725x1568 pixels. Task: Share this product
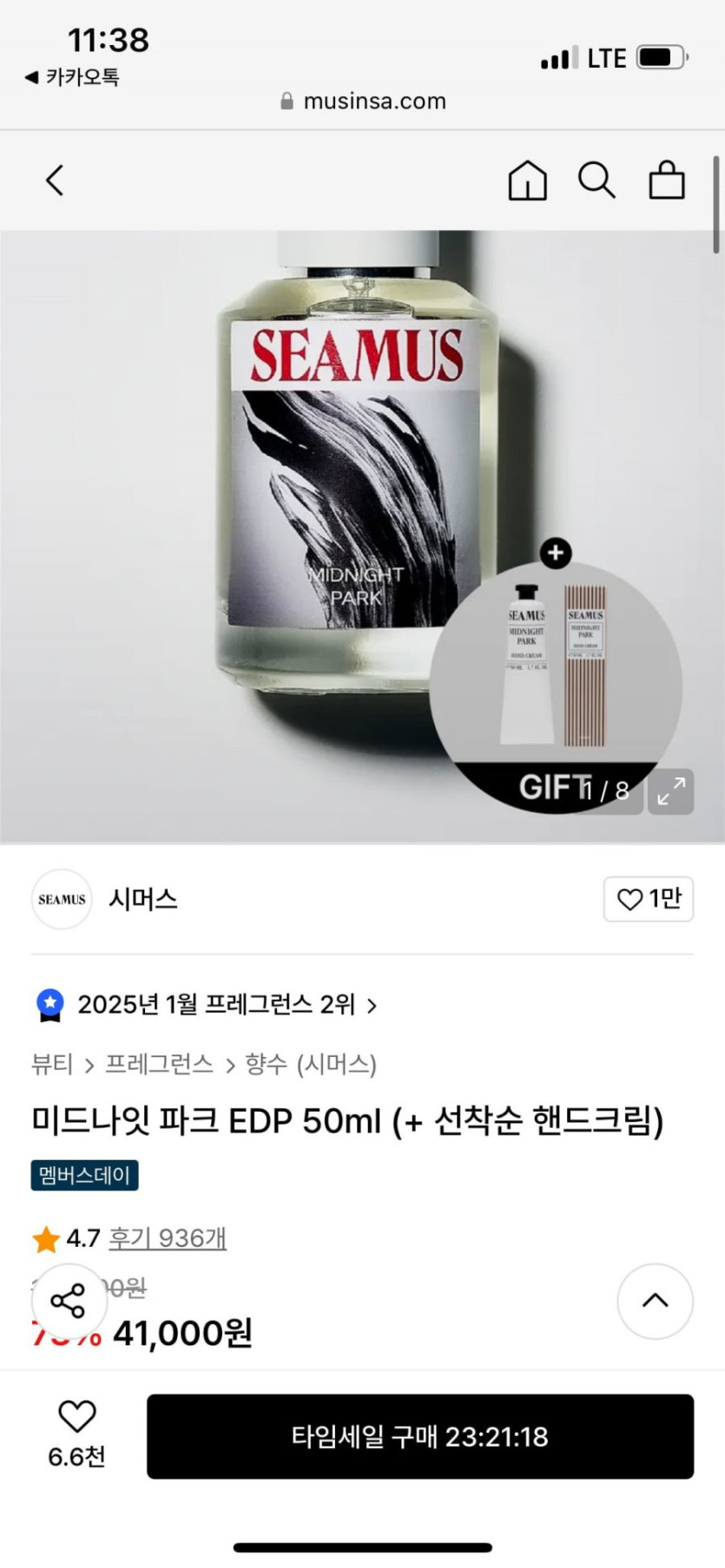(69, 1301)
